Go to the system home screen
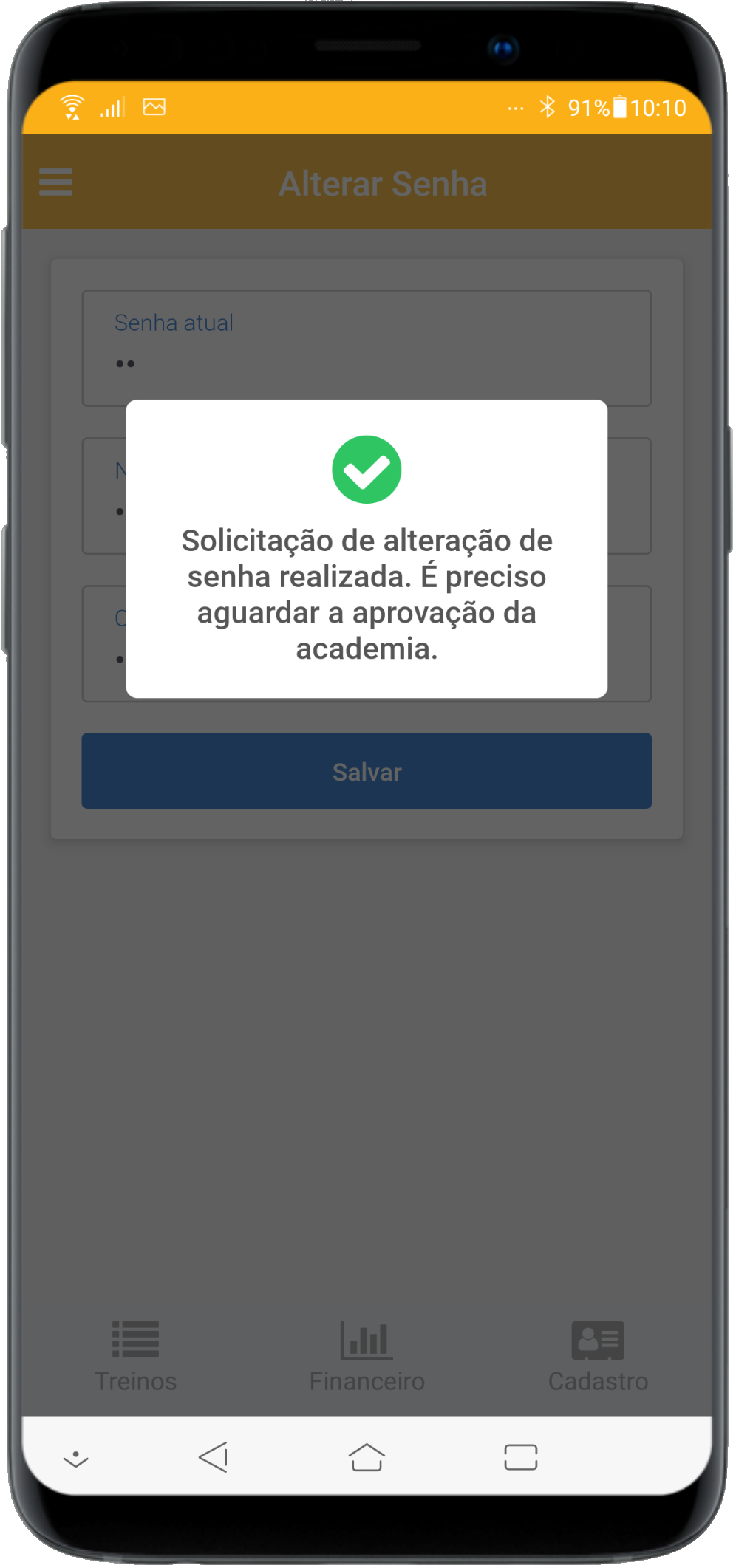This screenshot has width=736, height=1568. pos(367,1457)
